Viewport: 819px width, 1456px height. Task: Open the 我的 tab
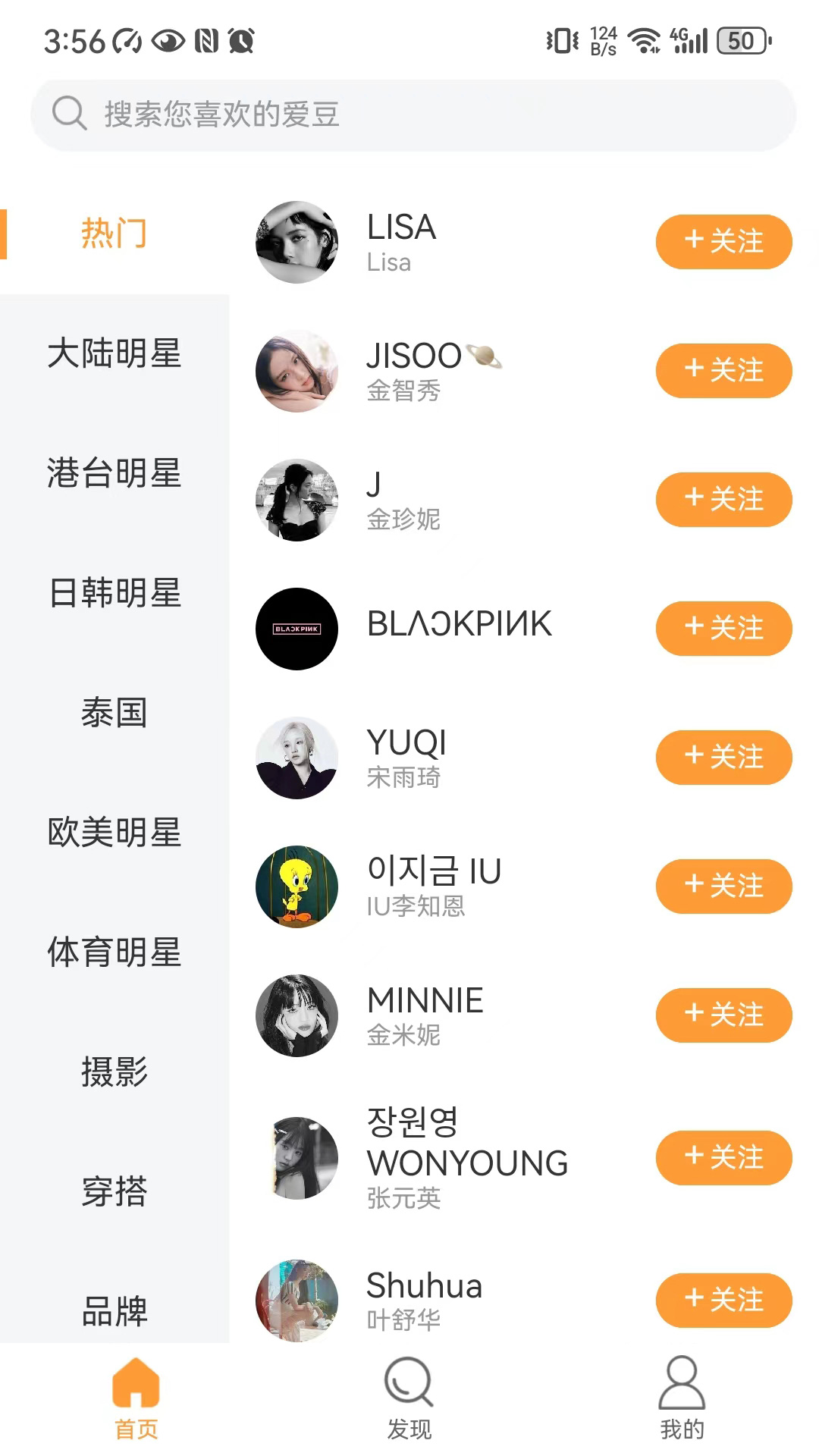(682, 1398)
